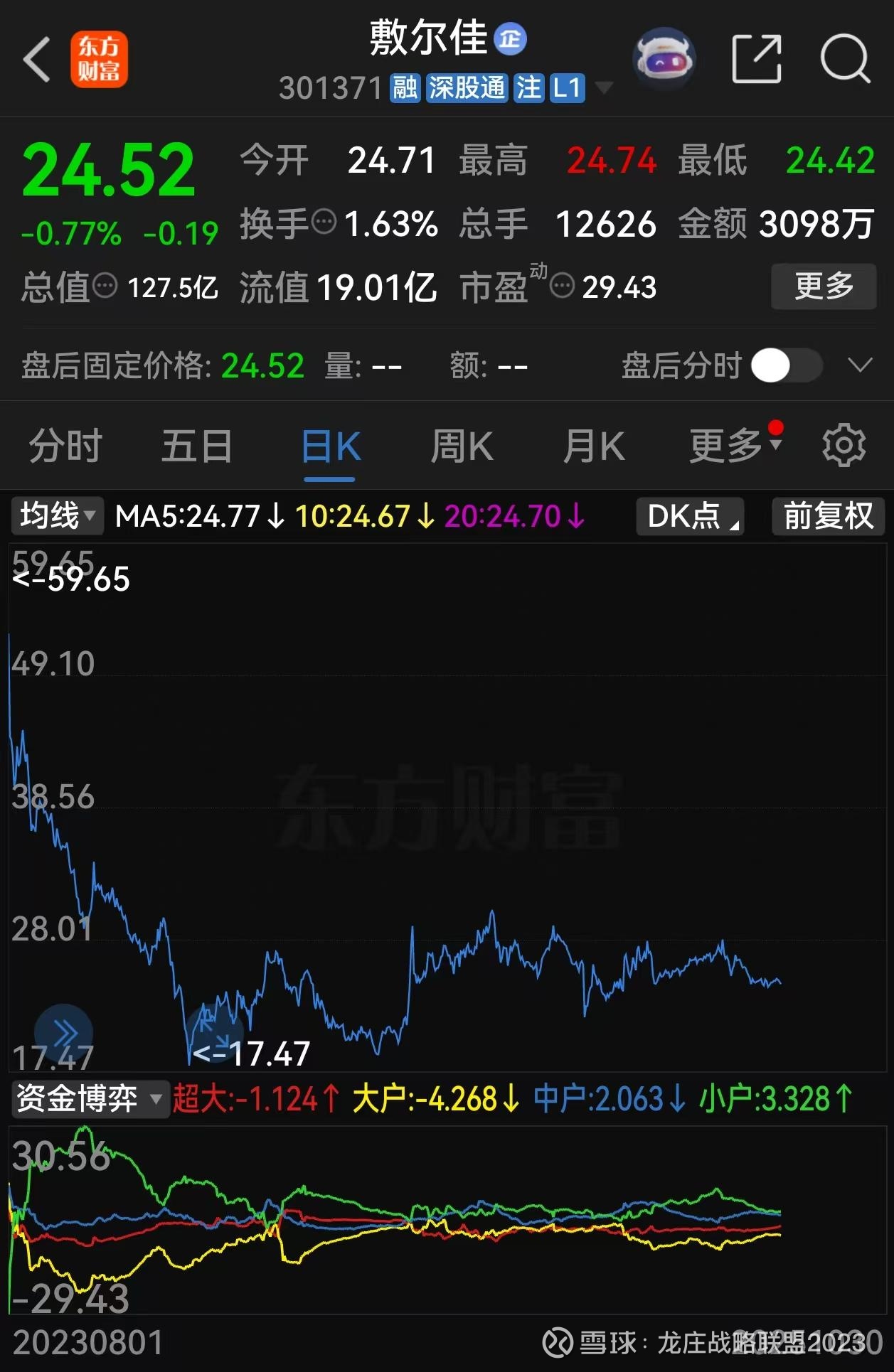Tap the DK点 button
Image resolution: width=894 pixels, height=1372 pixels.
[x=690, y=515]
